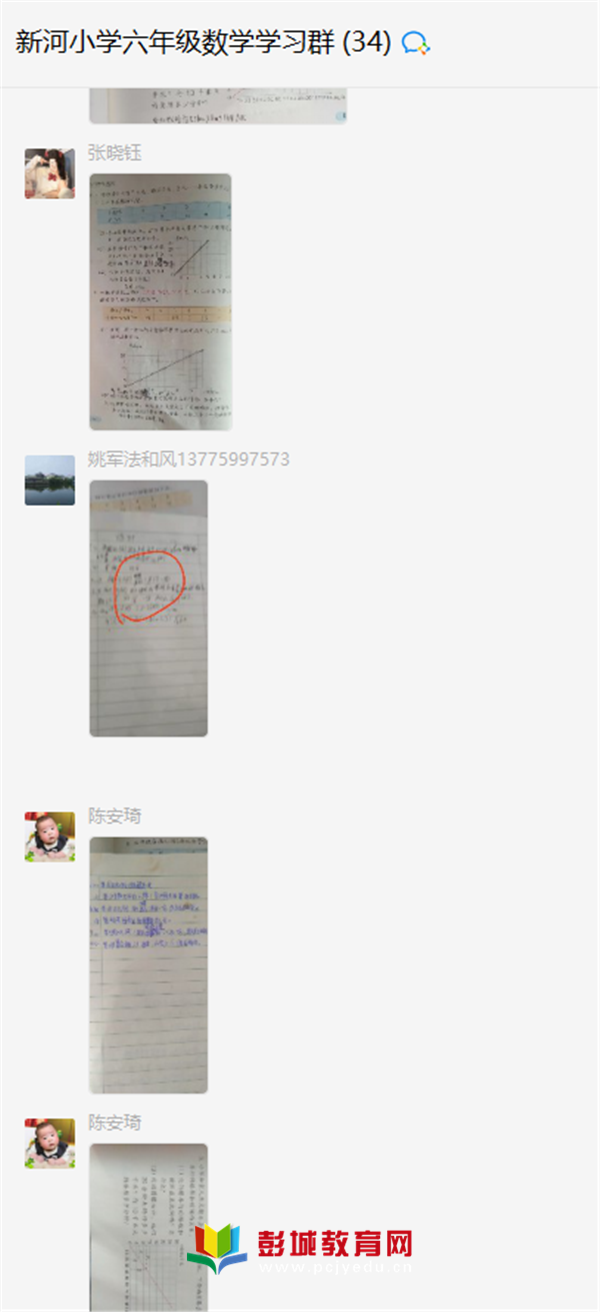Tap the chat icon next to the group title
The image size is (600, 1312).
click(x=415, y=43)
